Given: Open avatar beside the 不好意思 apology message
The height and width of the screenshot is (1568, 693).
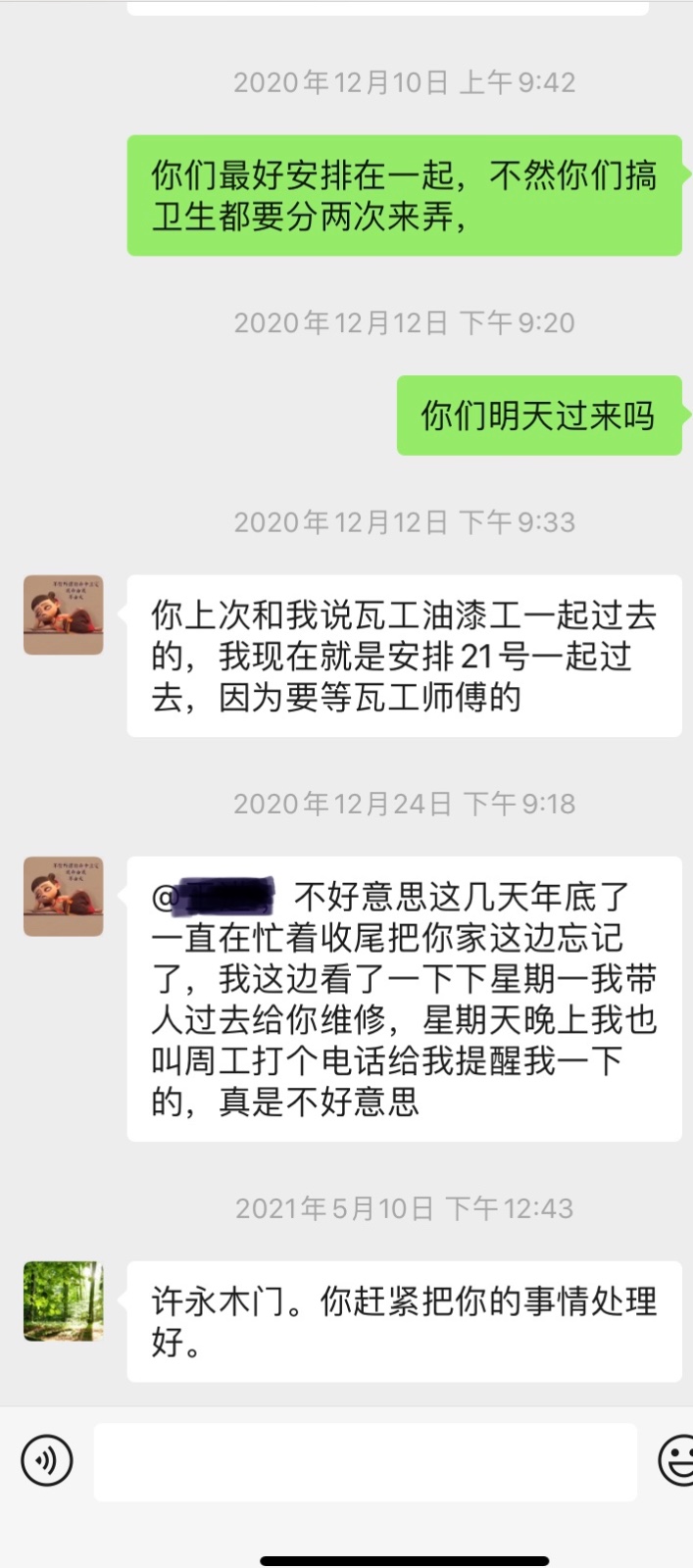Looking at the screenshot, I should 64,896.
